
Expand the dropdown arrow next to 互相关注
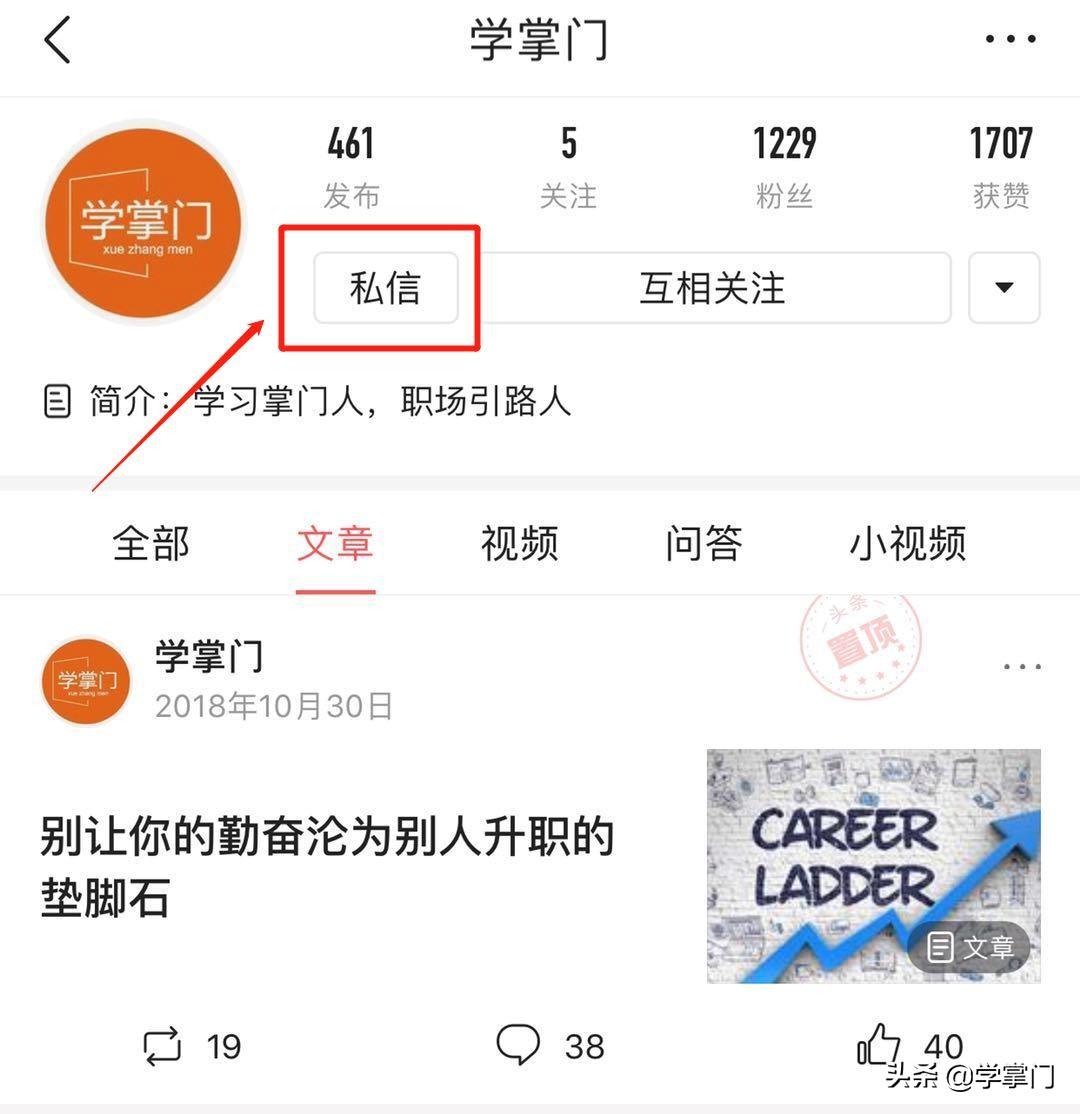point(1004,288)
